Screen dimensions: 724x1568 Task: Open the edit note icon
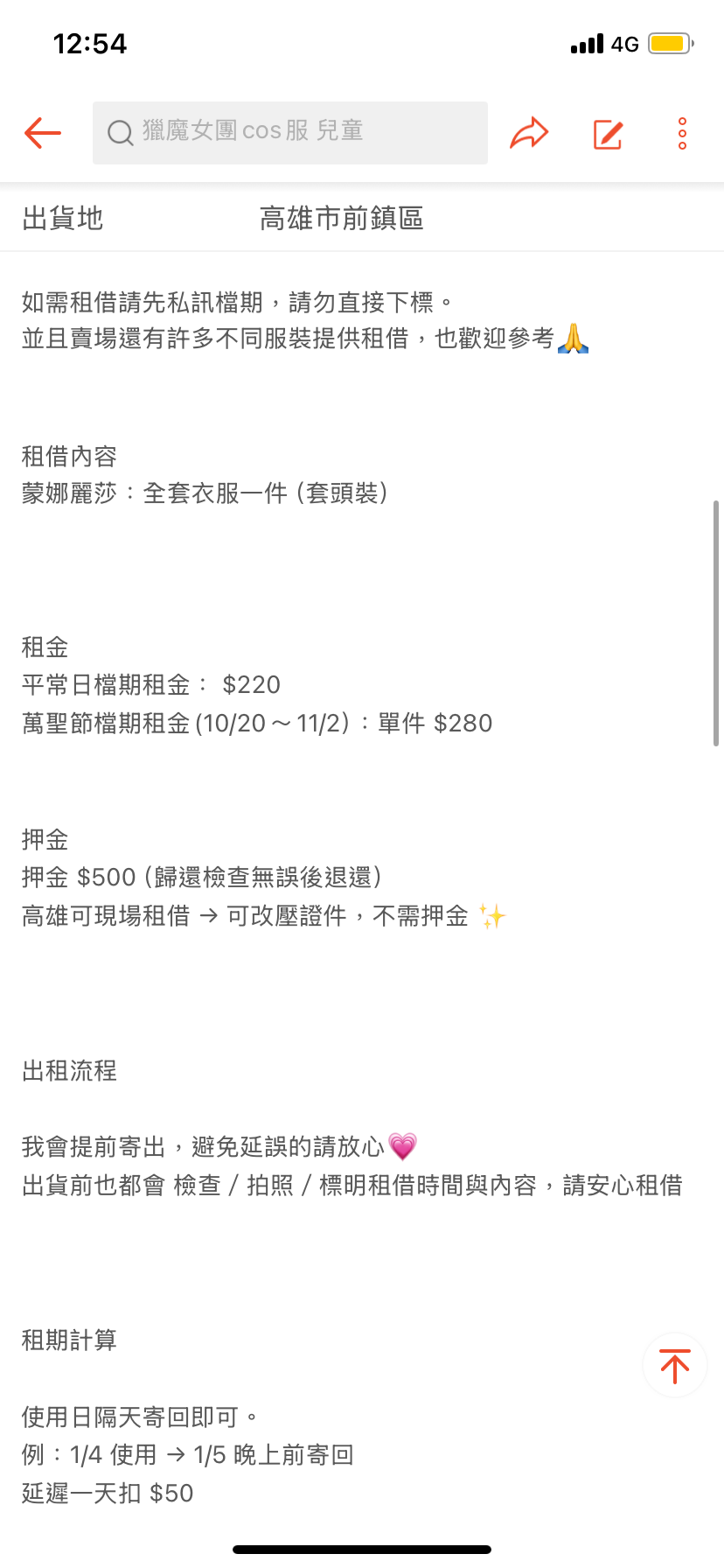[608, 134]
